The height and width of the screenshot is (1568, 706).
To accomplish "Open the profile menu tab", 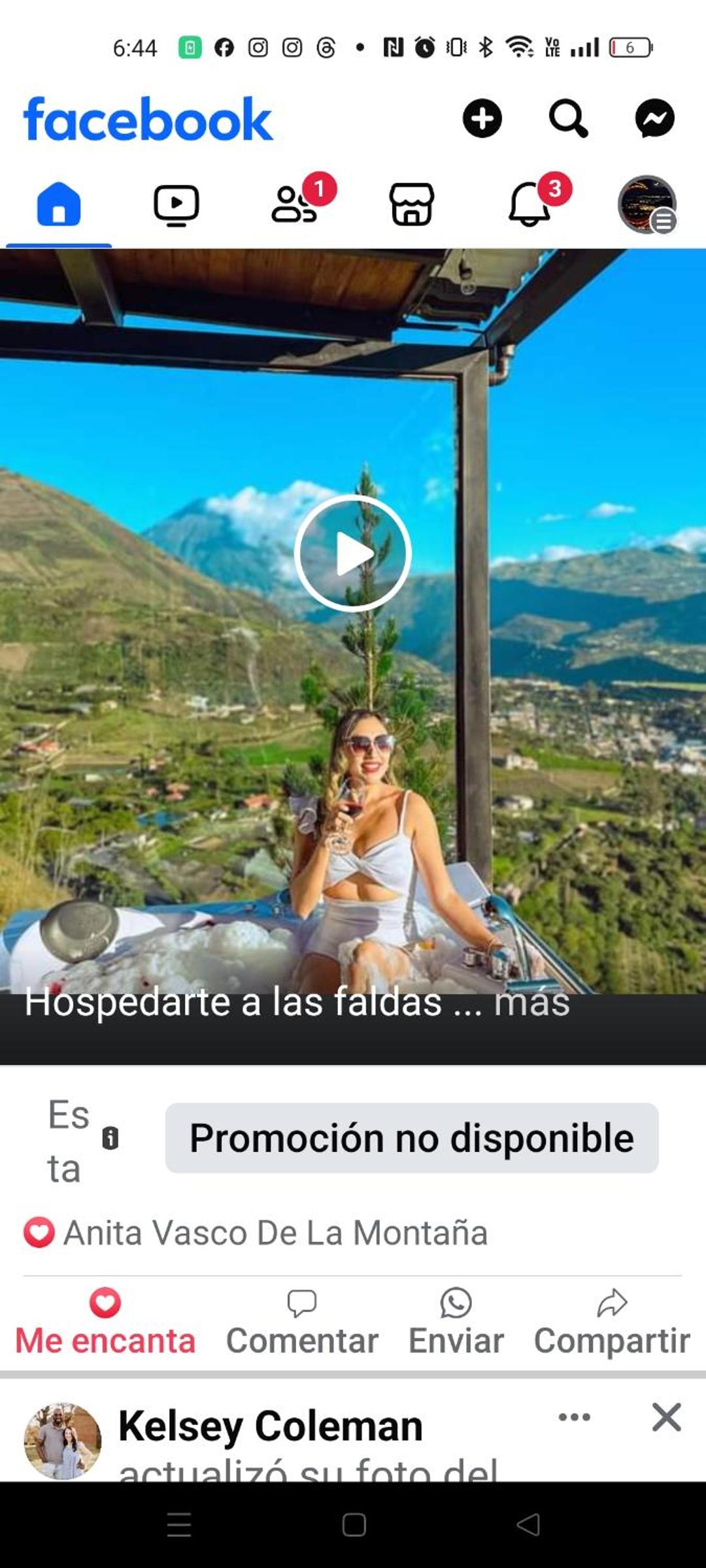I will [647, 204].
